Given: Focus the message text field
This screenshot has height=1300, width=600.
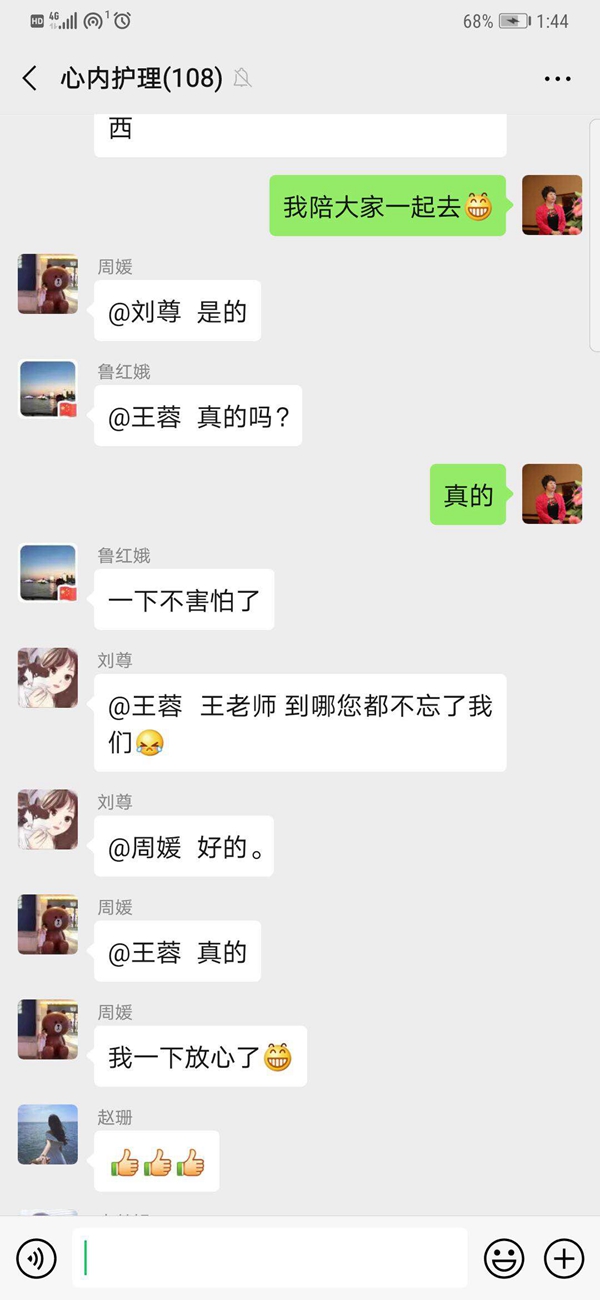Looking at the screenshot, I should pos(270,1258).
